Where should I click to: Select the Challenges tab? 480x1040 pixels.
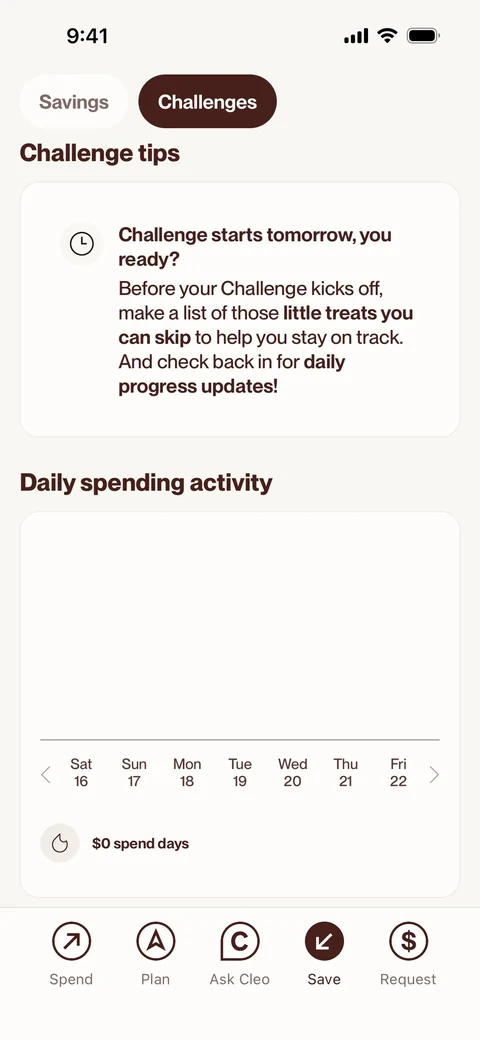pyautogui.click(x=208, y=101)
